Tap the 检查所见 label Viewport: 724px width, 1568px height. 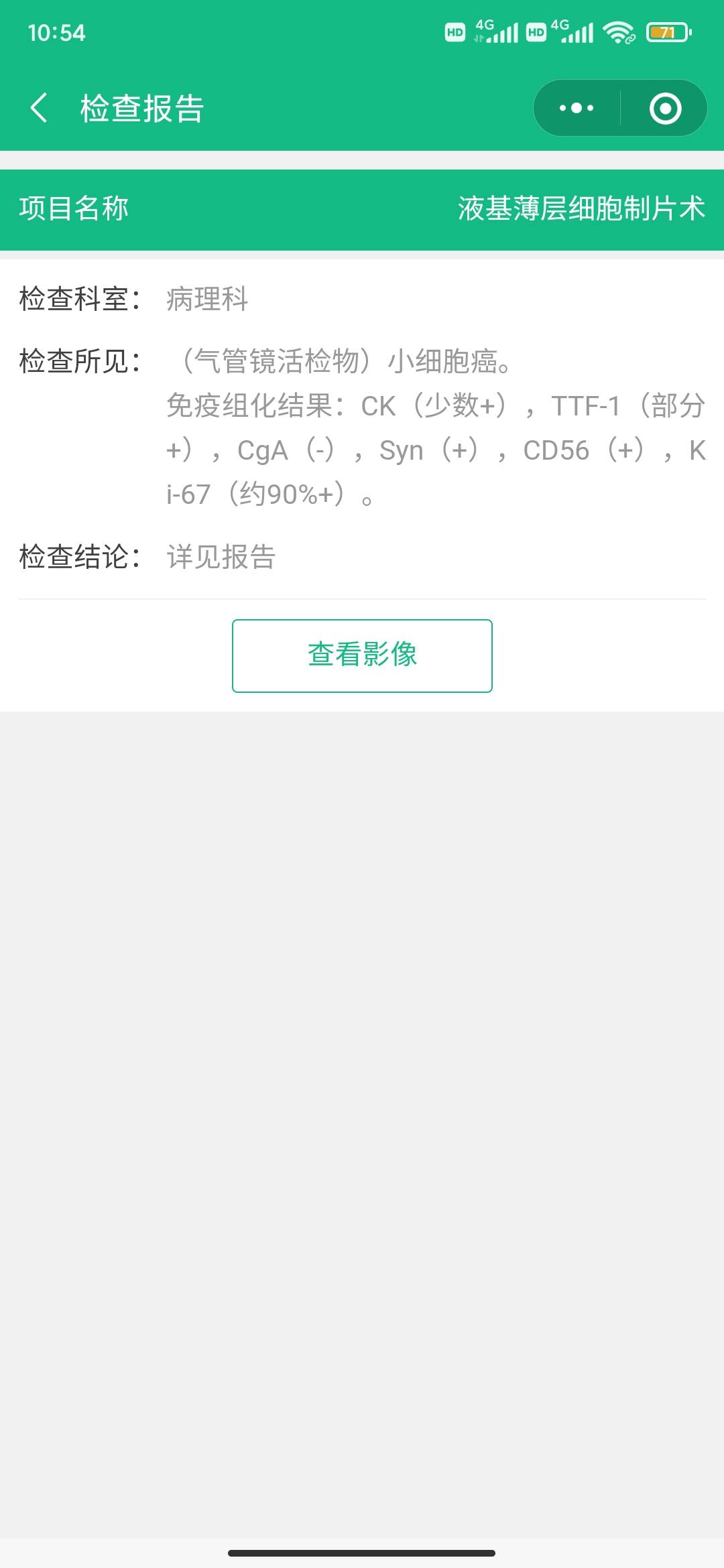click(80, 361)
